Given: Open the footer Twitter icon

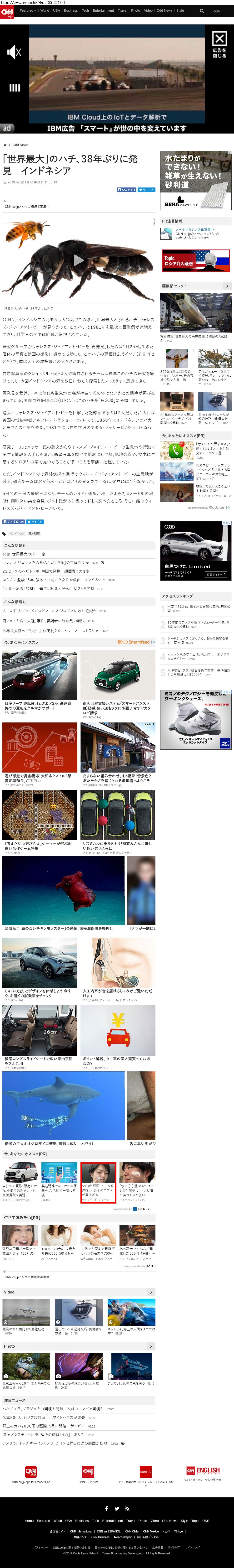Looking at the screenshot, I should coord(117,1508).
